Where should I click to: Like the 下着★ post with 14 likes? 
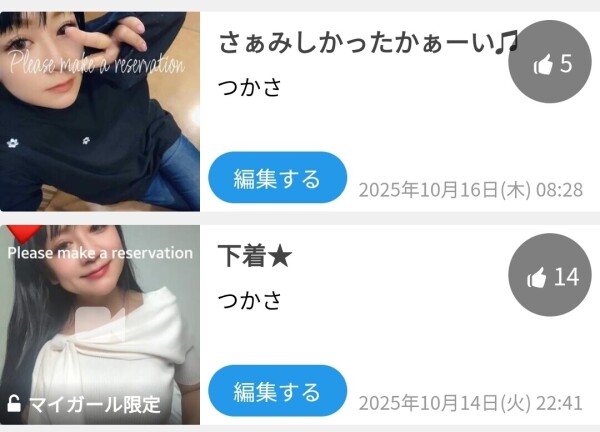(x=550, y=275)
